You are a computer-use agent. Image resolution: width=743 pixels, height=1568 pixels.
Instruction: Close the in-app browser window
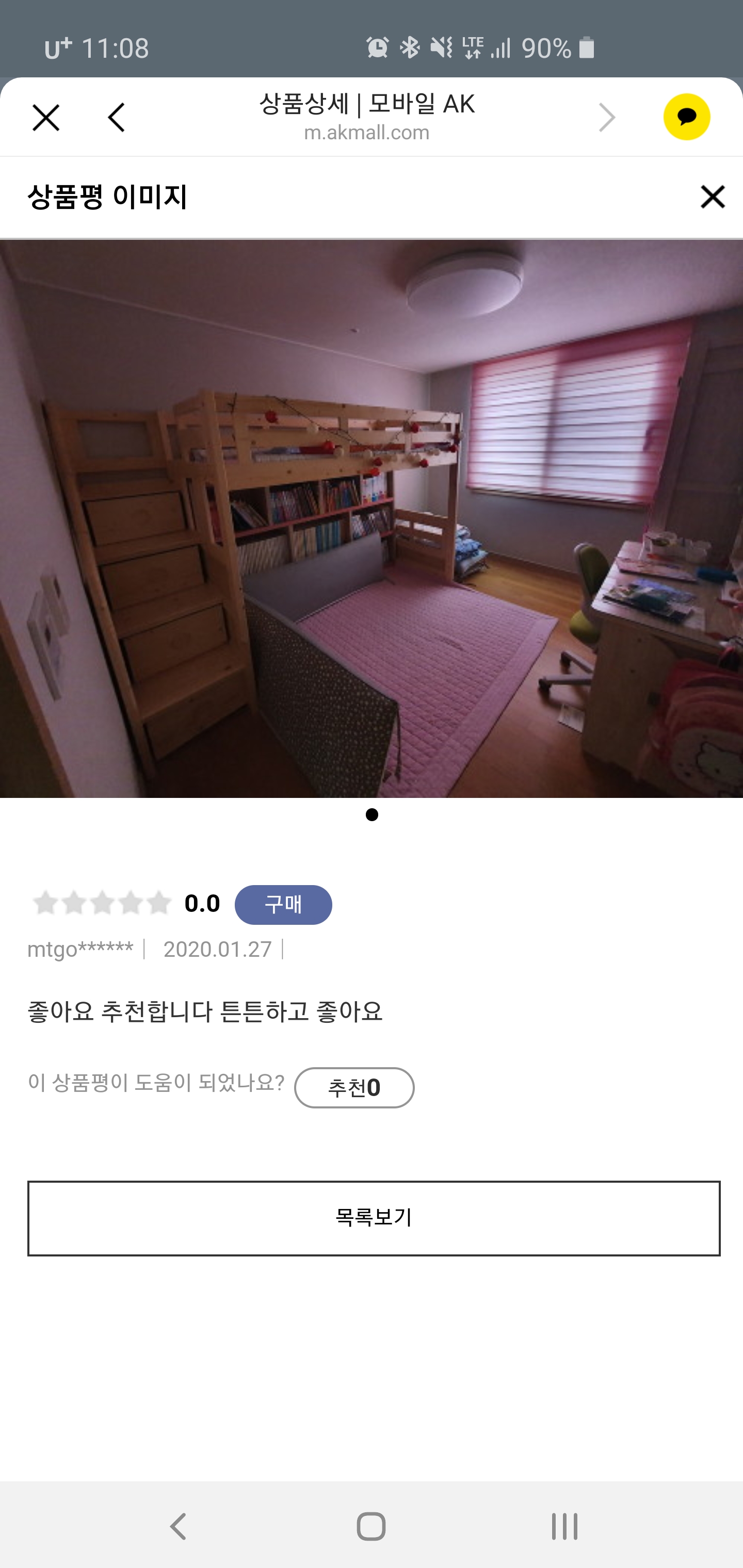[46, 118]
